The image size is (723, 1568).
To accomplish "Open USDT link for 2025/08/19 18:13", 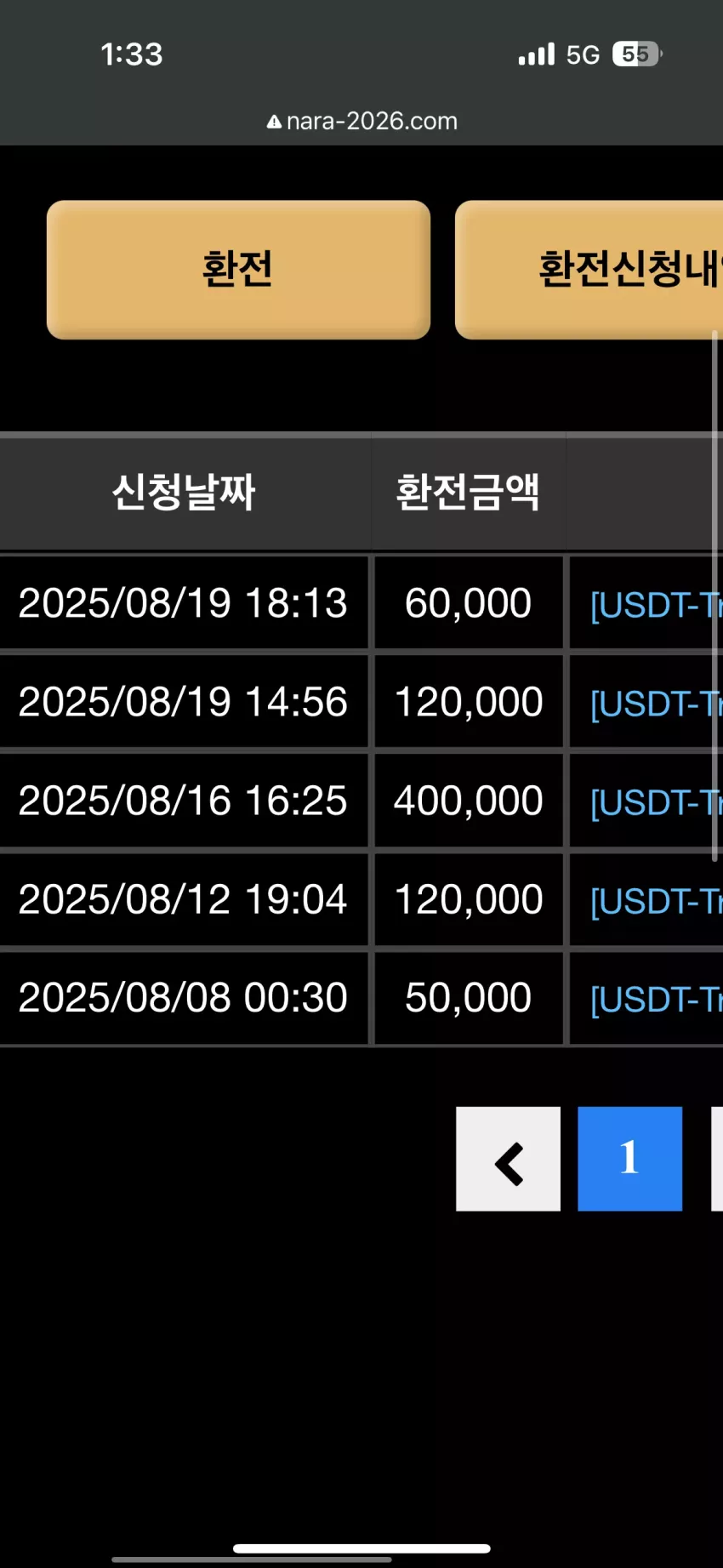I will coord(656,605).
